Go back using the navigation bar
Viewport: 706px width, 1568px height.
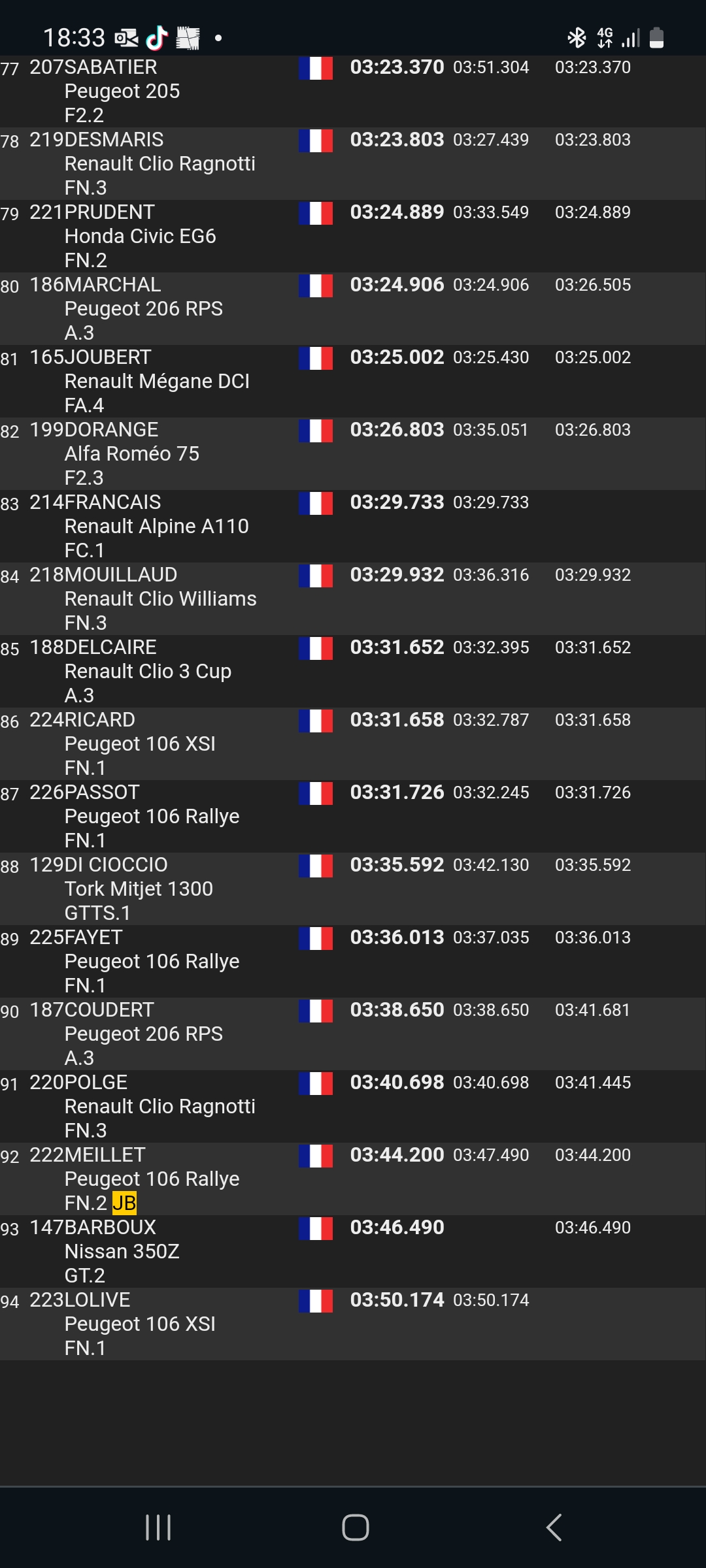[554, 1527]
